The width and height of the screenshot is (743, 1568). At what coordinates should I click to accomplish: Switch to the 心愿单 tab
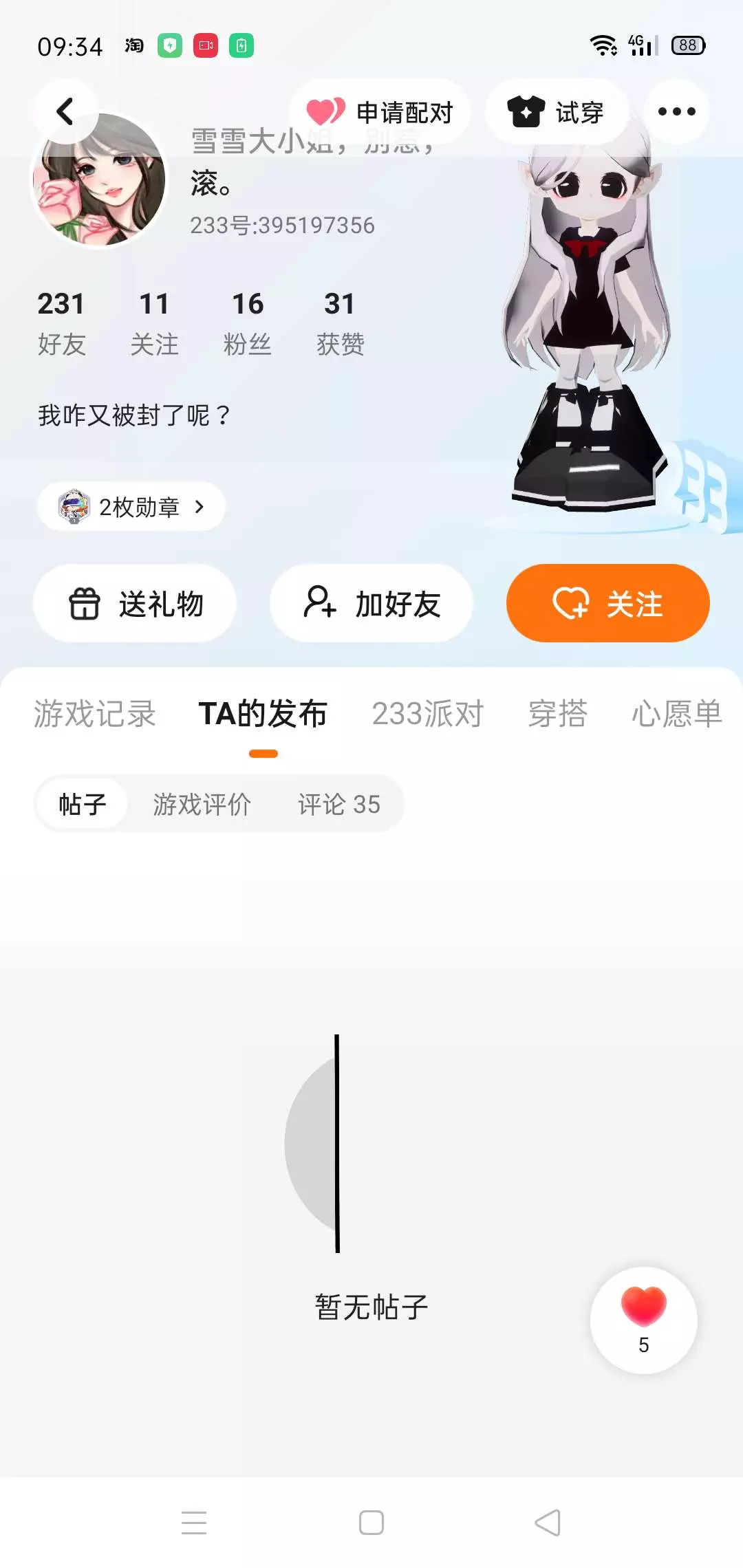coord(676,714)
